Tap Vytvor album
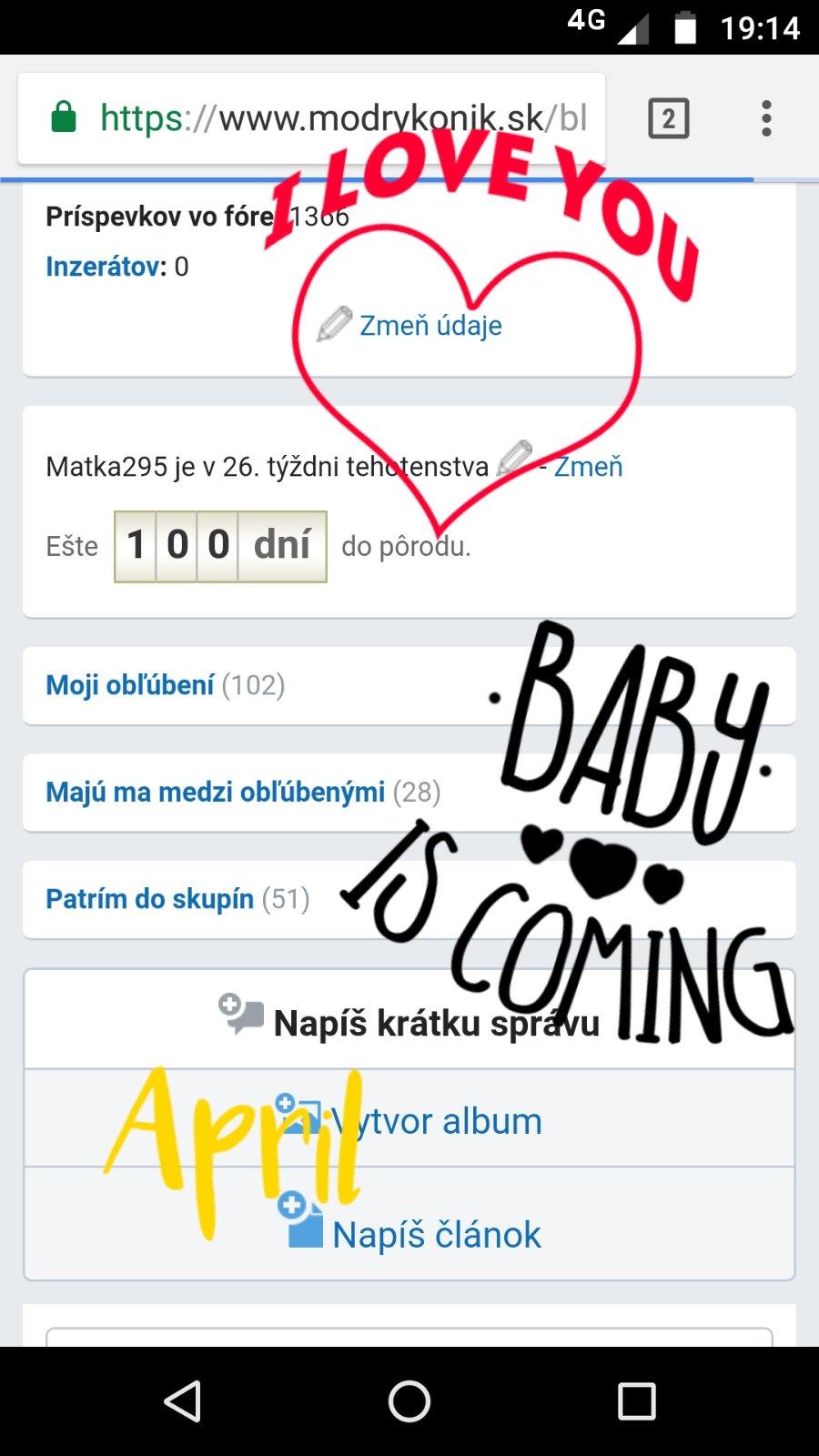This screenshot has height=1456, width=819. [x=435, y=1121]
